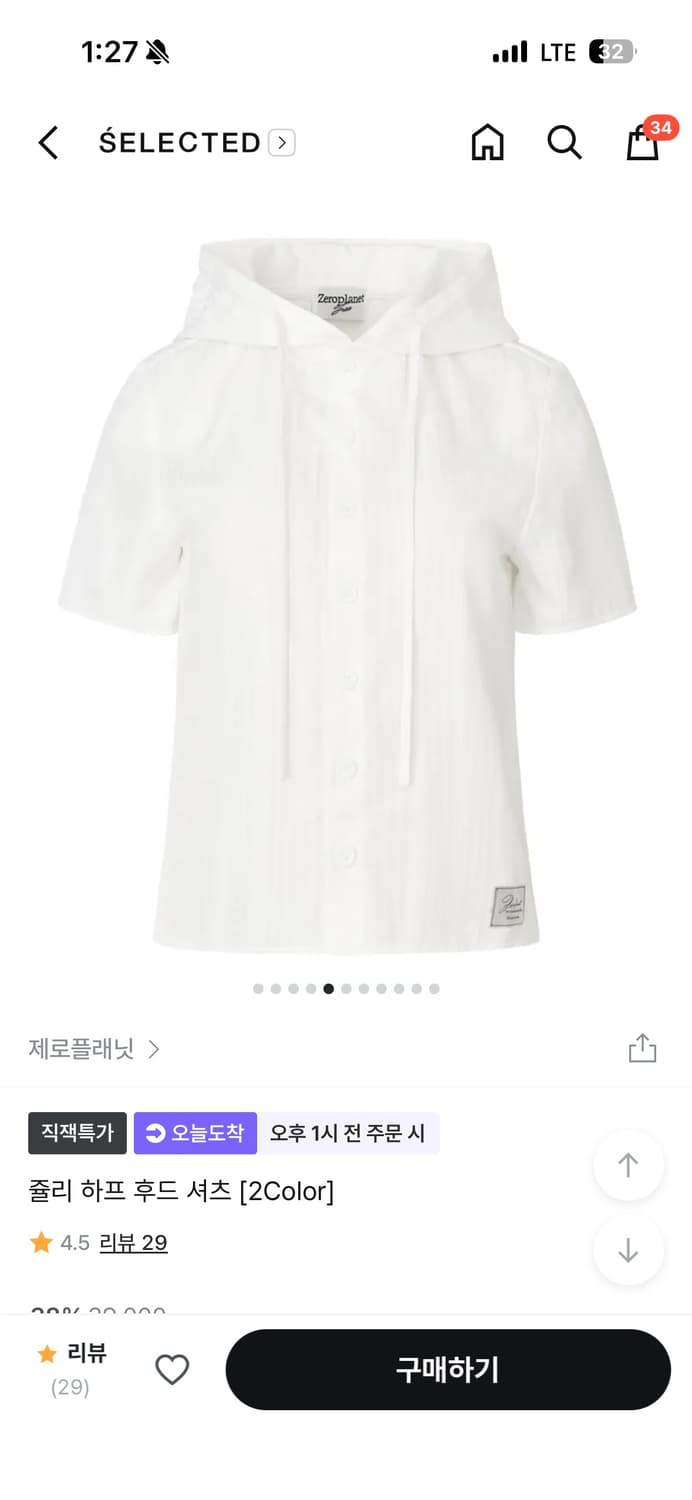View the white hooded shirt product image
Viewport: 692px width, 1500px height.
(346, 595)
